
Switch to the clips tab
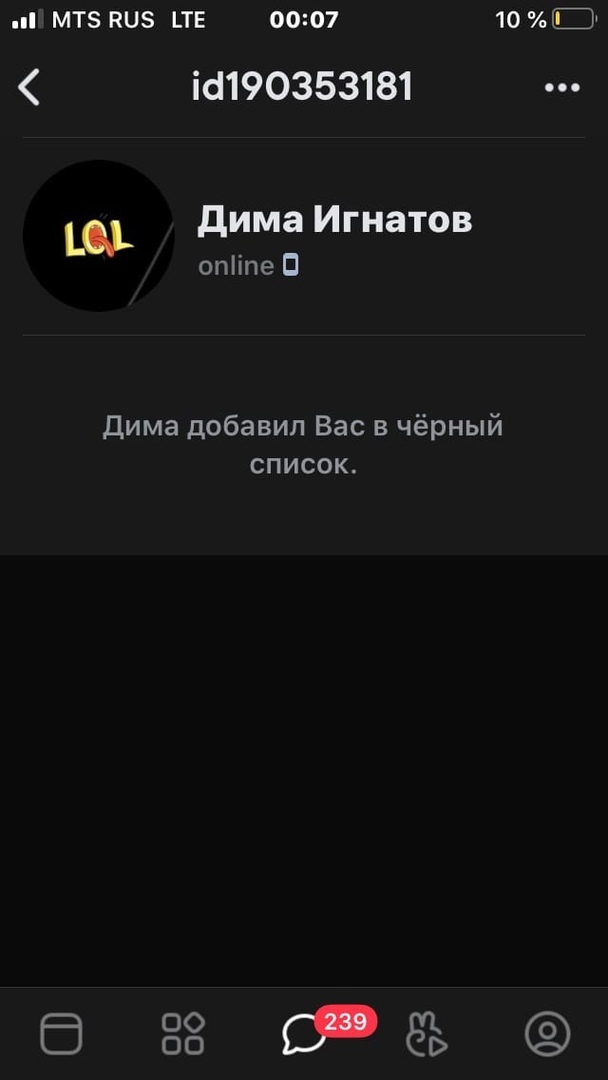point(426,1033)
